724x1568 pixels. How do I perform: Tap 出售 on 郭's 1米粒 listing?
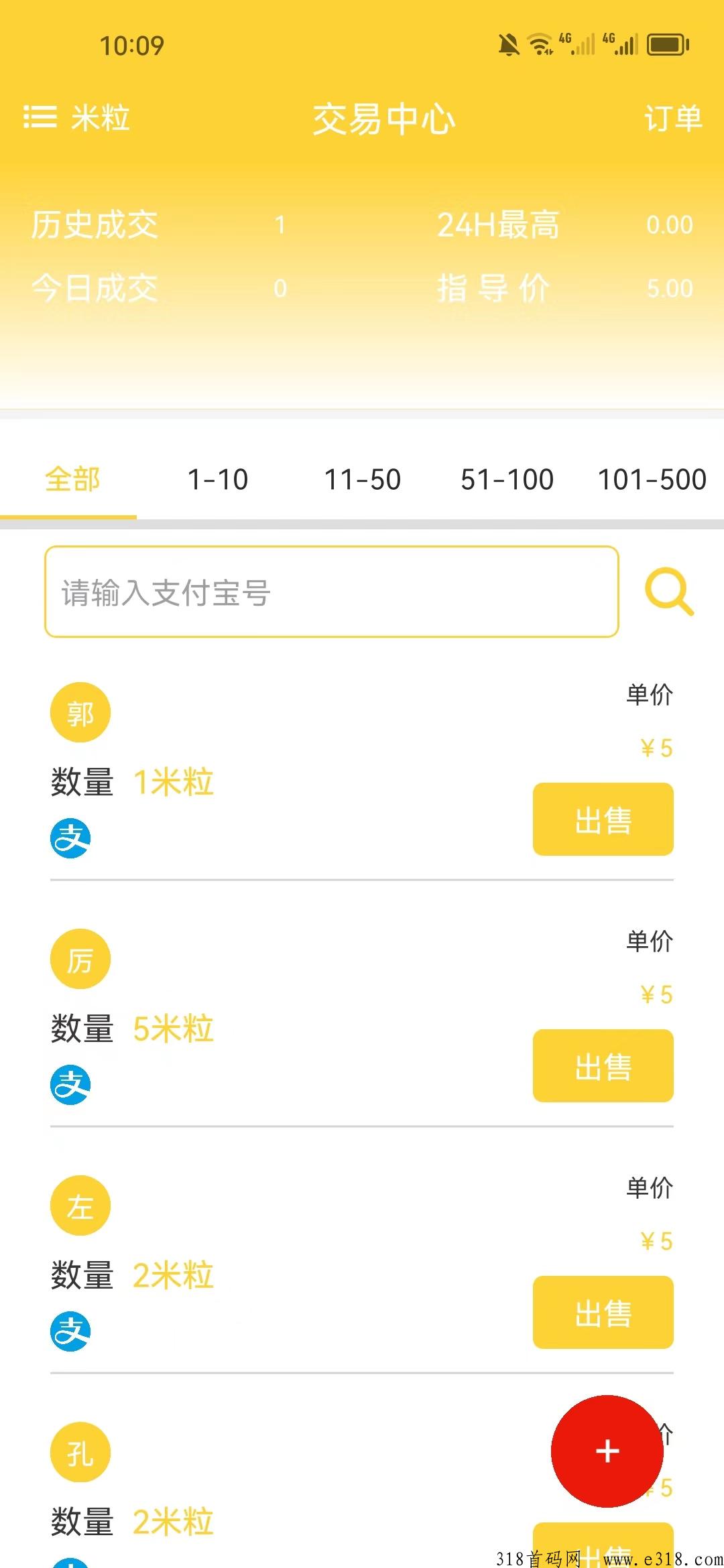point(603,819)
